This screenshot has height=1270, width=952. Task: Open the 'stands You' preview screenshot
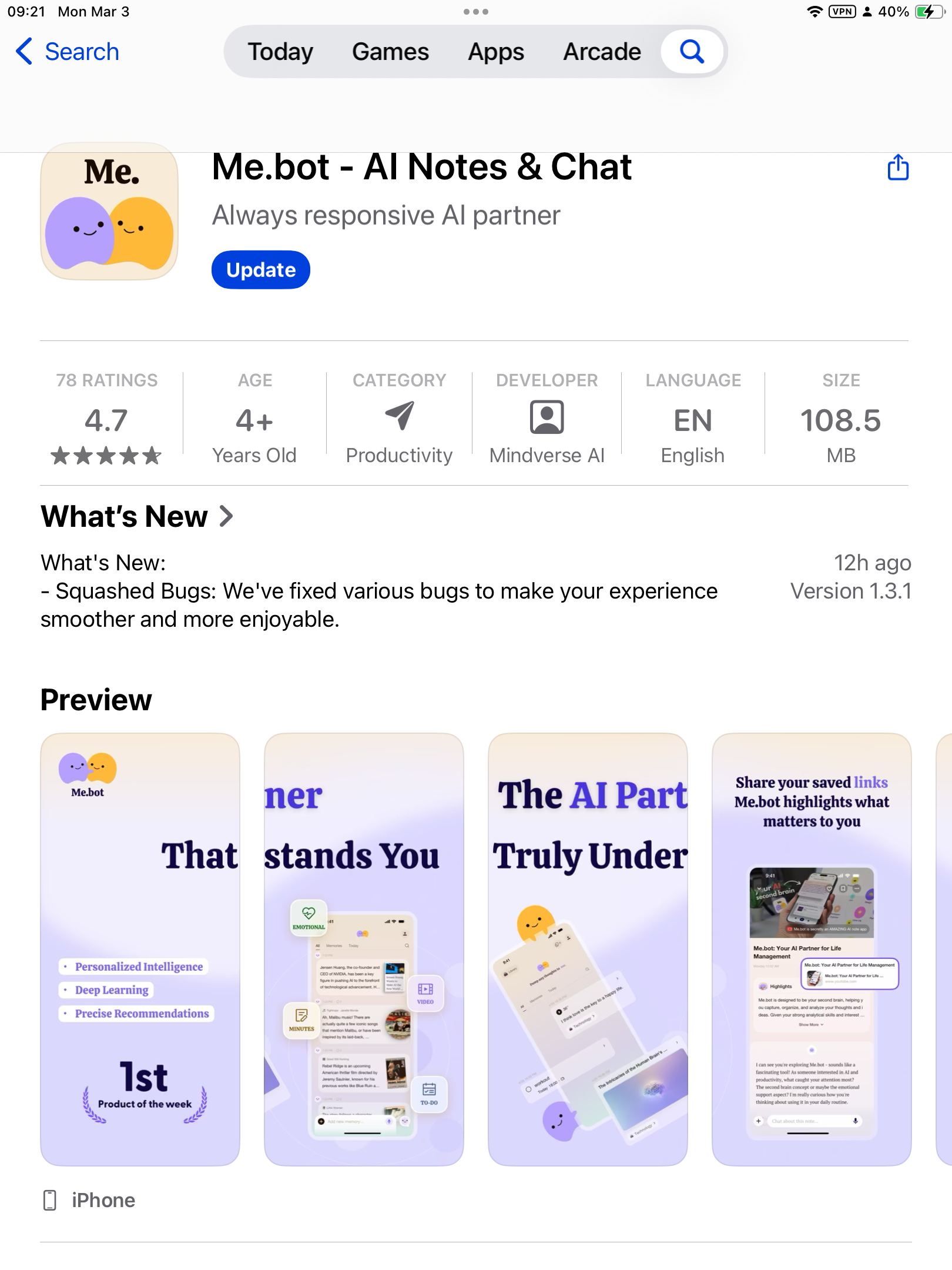tap(364, 949)
